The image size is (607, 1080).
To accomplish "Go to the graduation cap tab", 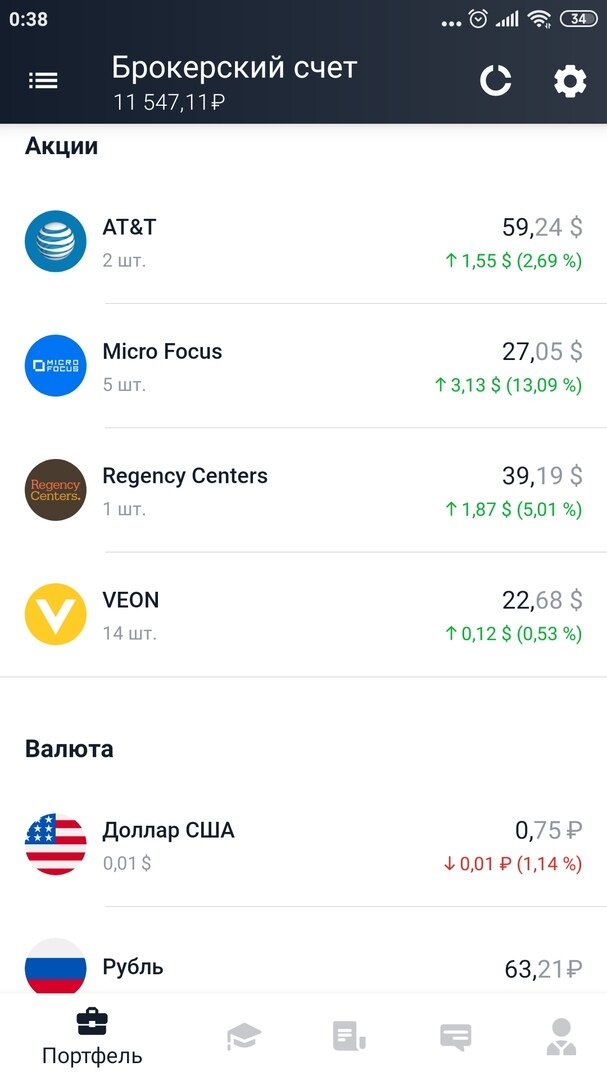I will point(243,1037).
